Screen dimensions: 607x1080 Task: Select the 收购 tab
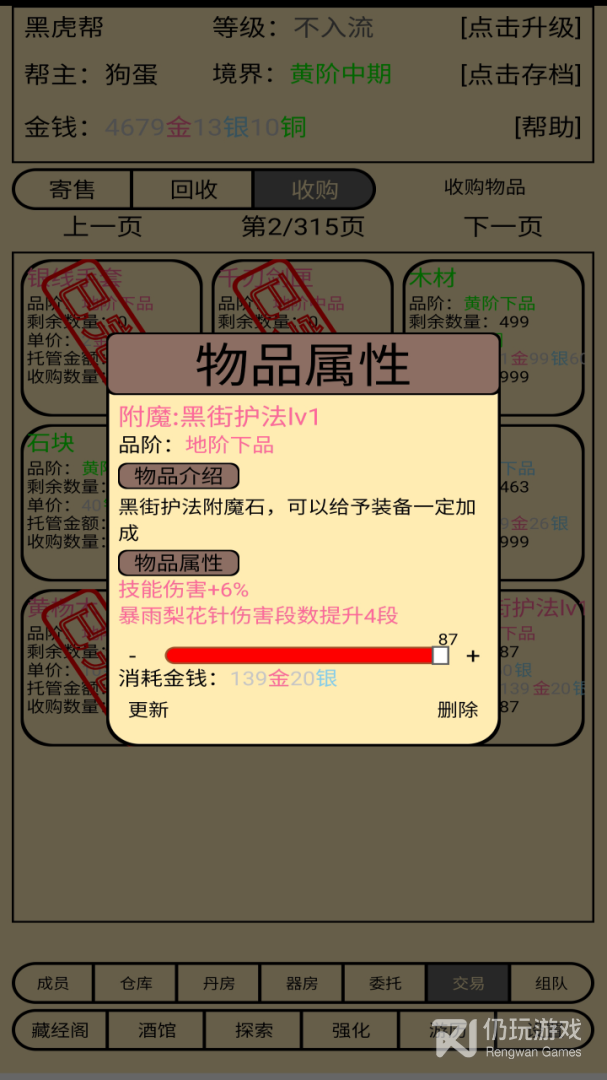click(314, 189)
